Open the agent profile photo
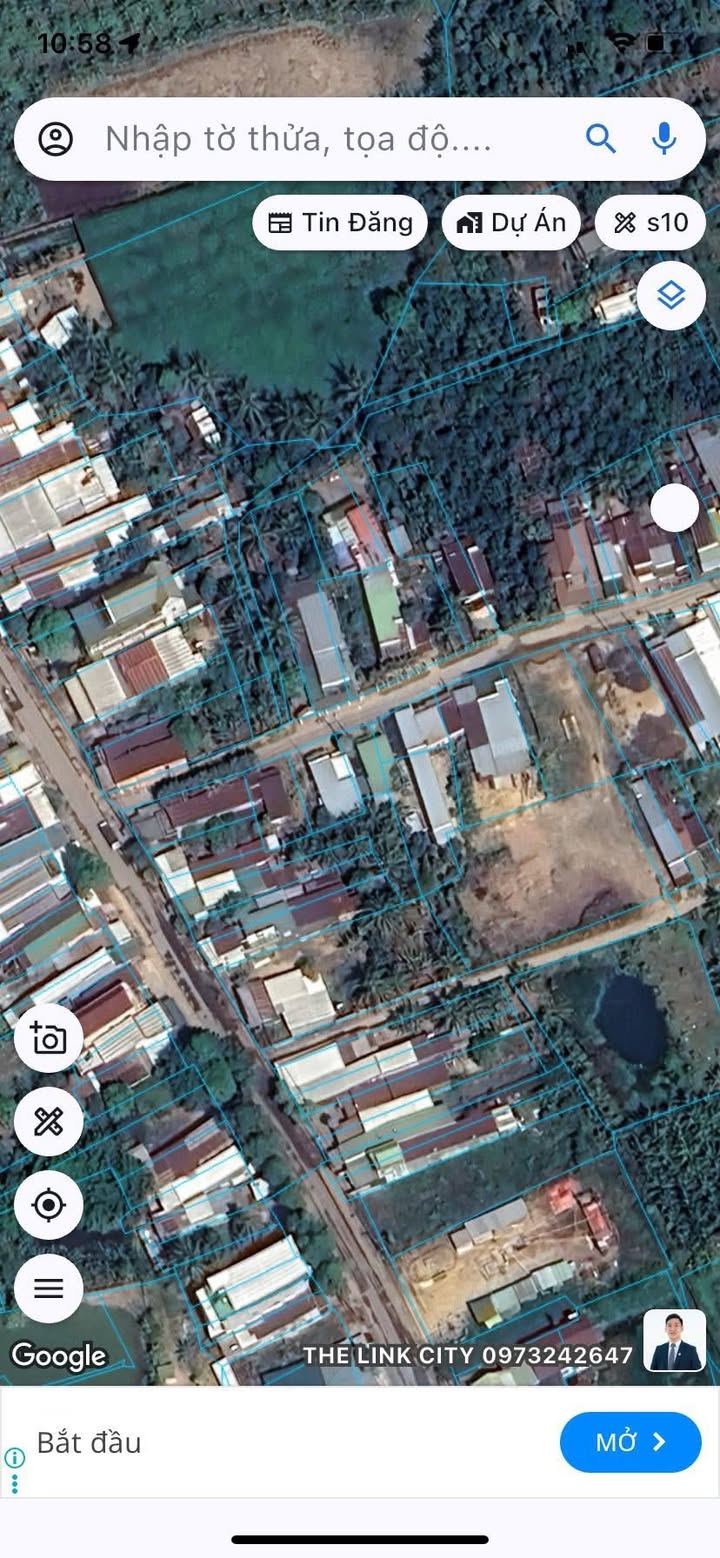 (x=674, y=1340)
